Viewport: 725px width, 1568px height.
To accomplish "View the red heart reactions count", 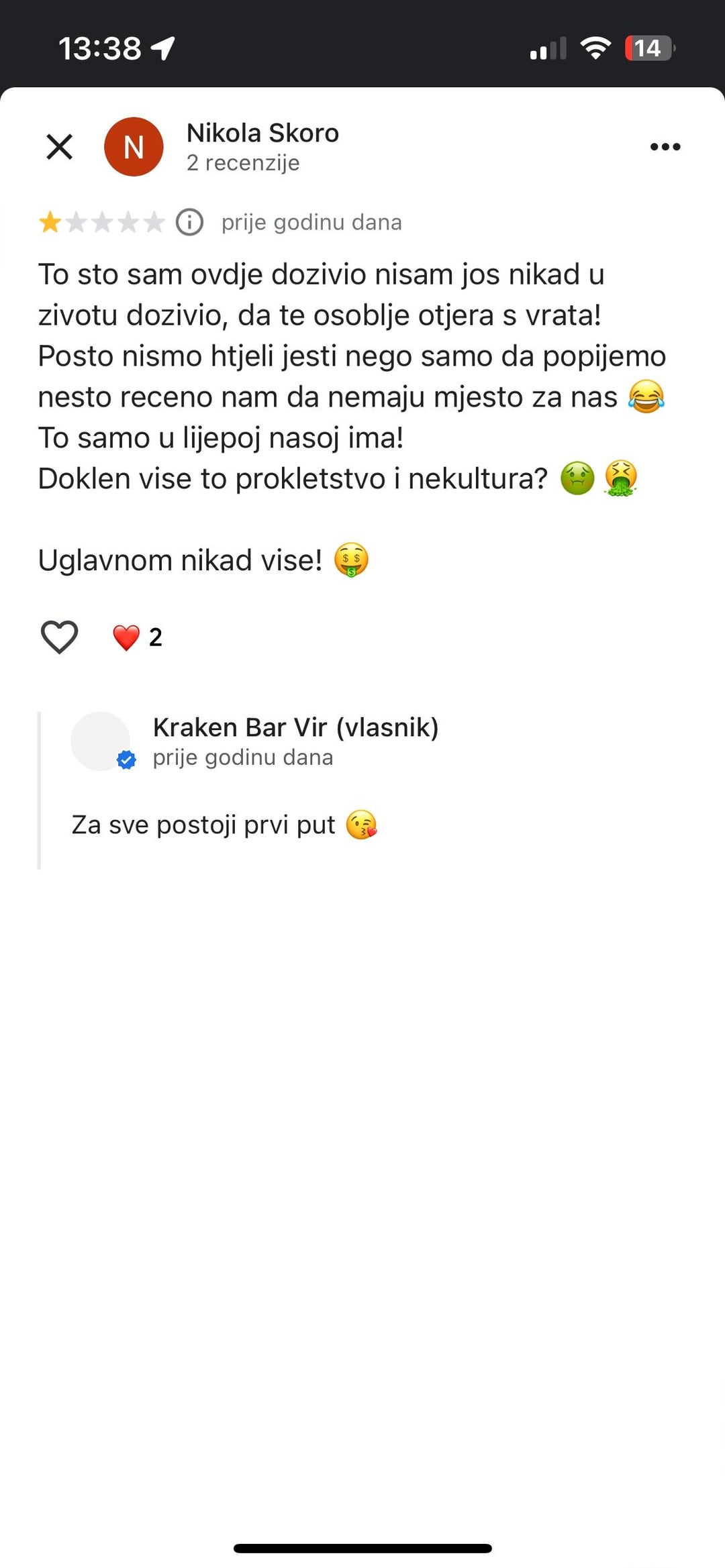I will click(x=138, y=637).
